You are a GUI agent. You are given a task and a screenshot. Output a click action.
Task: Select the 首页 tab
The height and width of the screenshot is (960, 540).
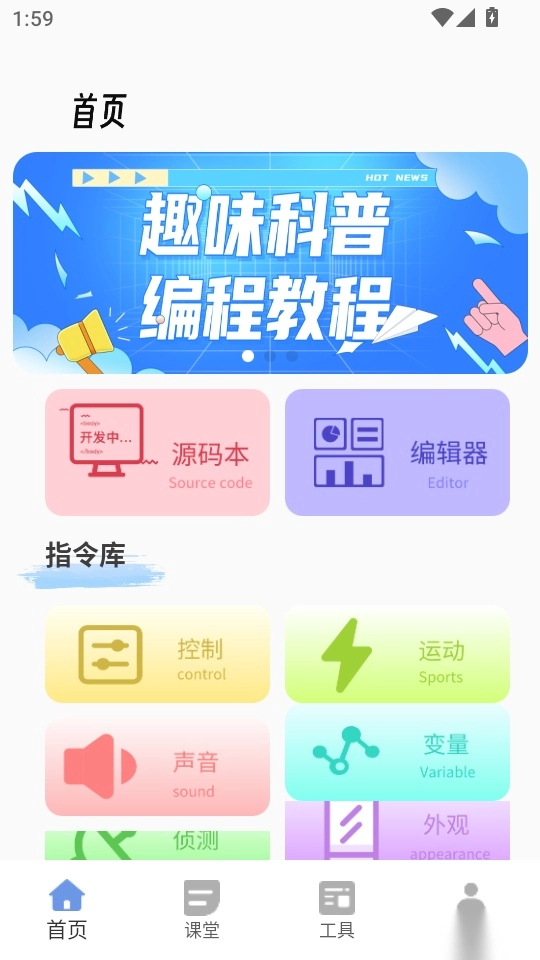point(67,910)
